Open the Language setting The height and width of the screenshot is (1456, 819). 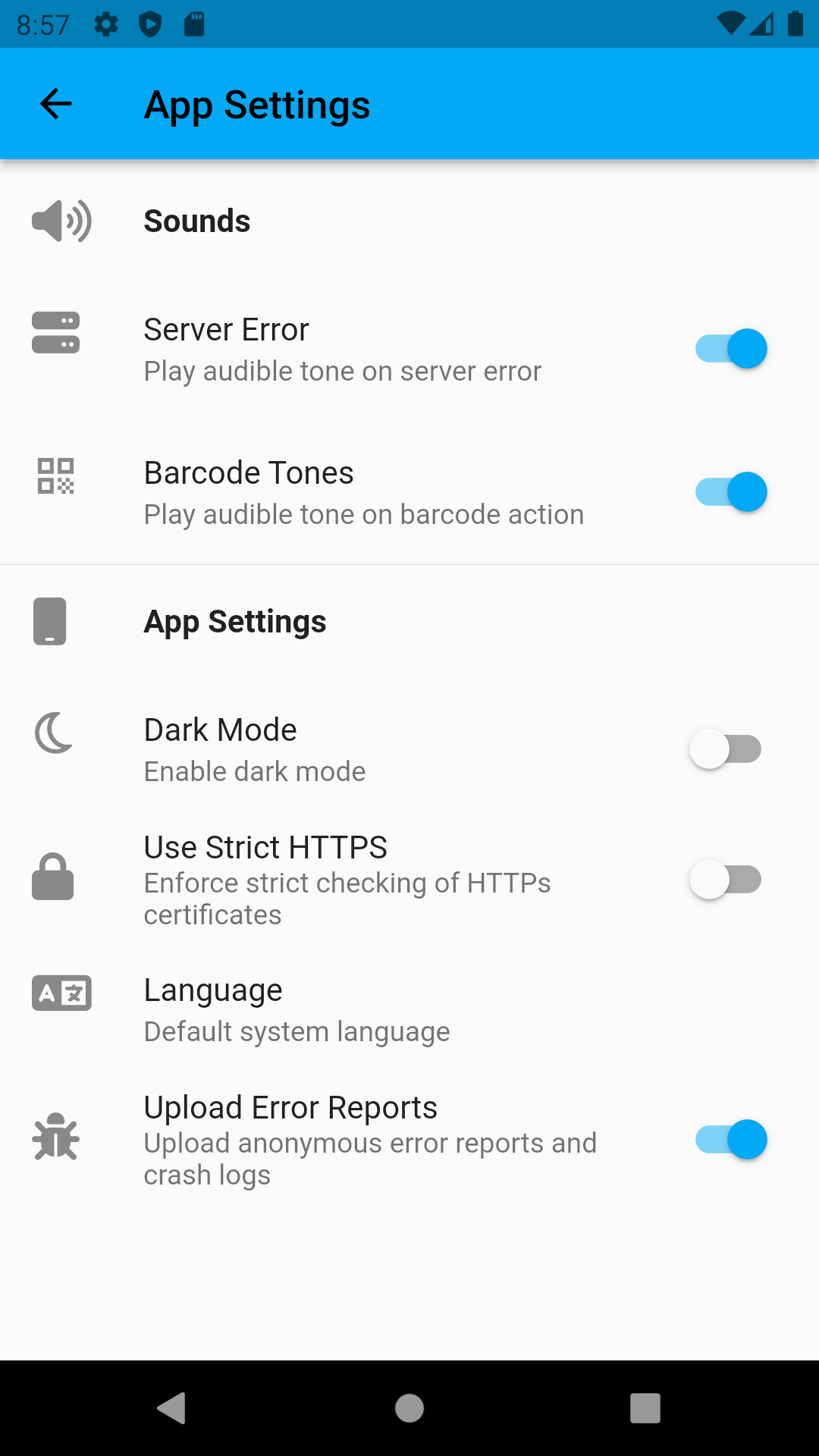click(x=296, y=1010)
